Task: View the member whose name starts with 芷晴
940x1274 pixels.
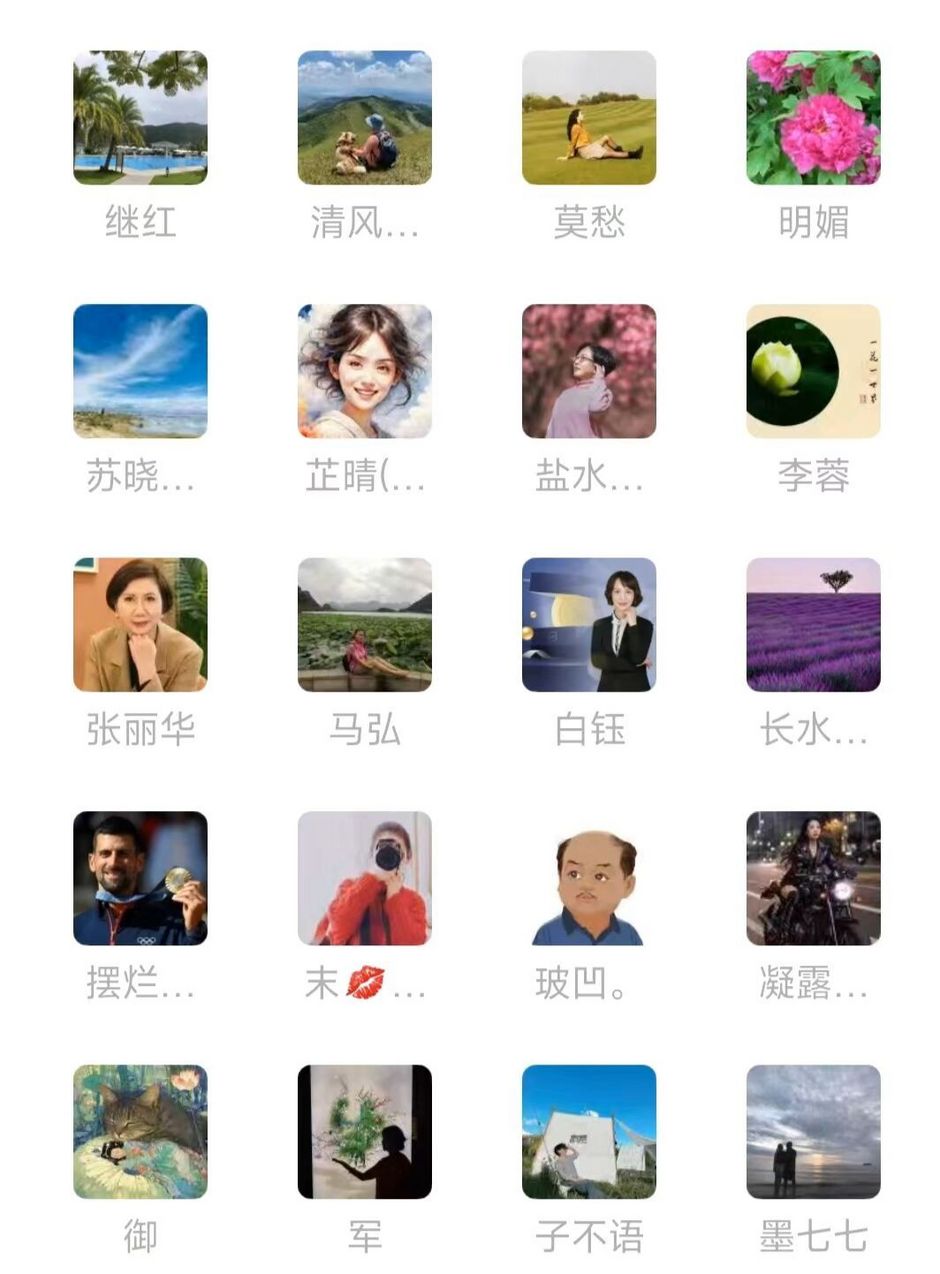Action: point(365,371)
